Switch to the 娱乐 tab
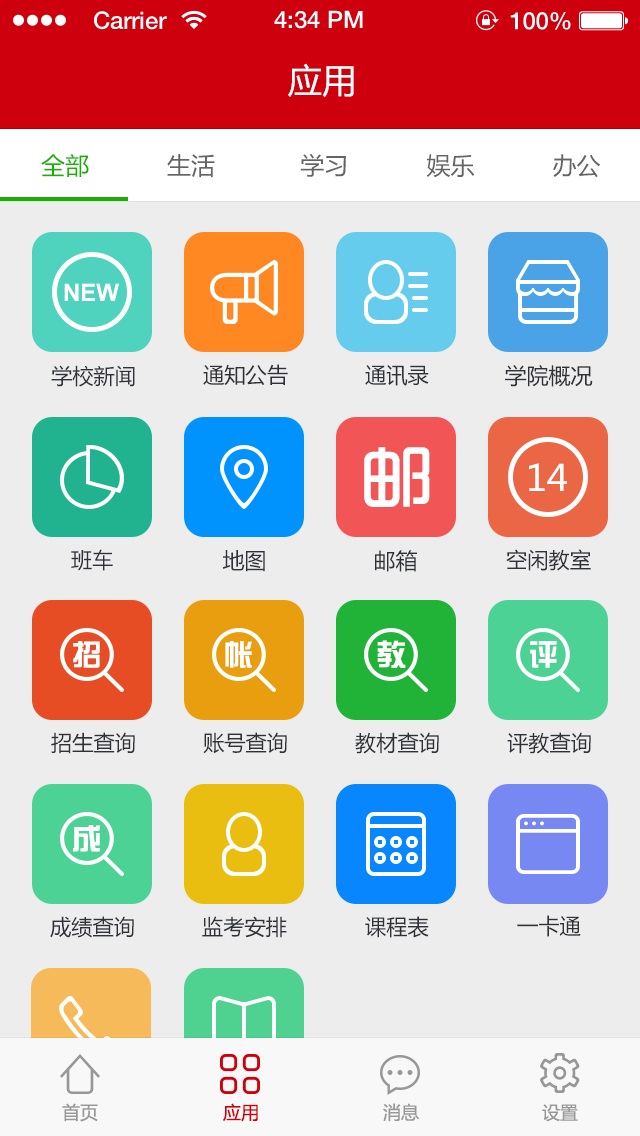The width and height of the screenshot is (640, 1136). coord(450,166)
